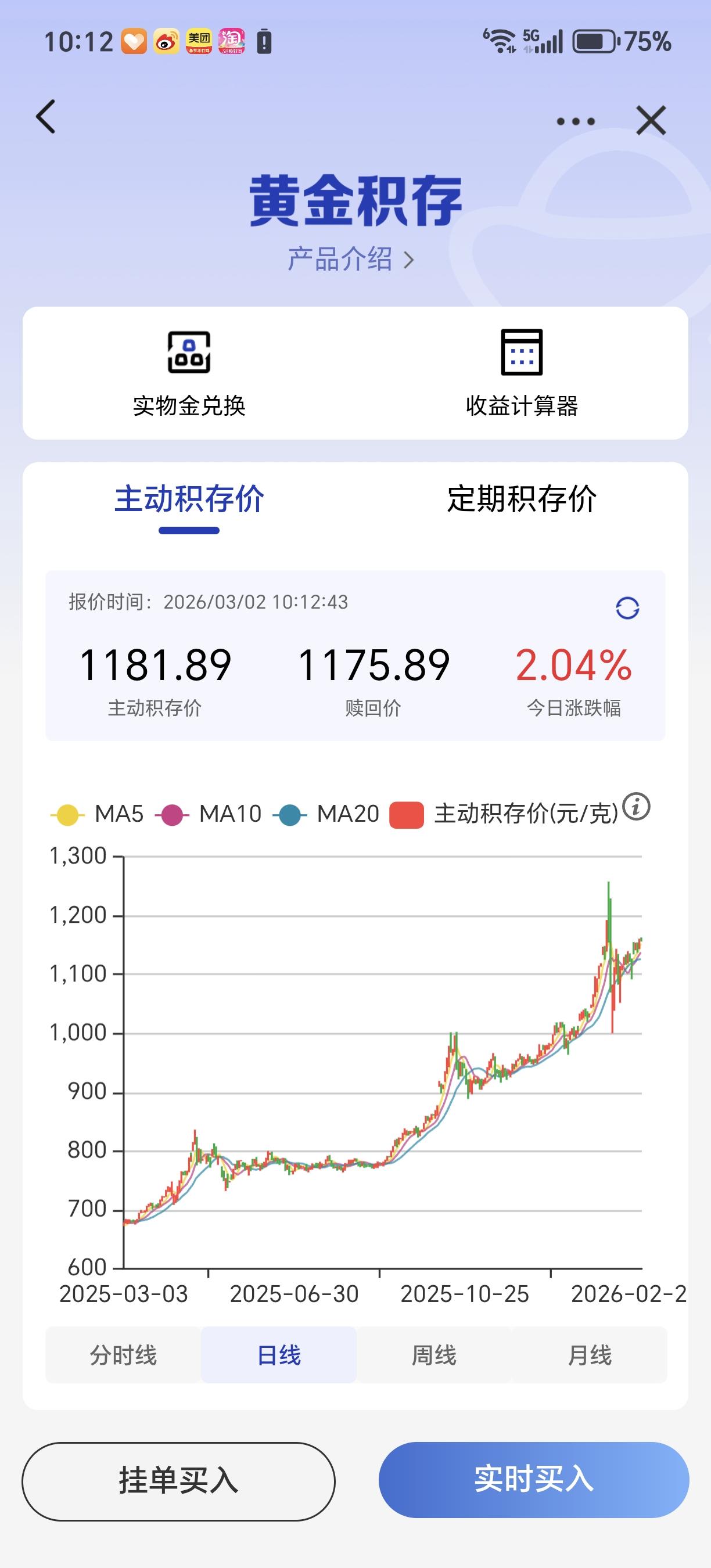Screen dimensions: 711x1568
Task: Open 实物金兑换
Action: click(189, 373)
